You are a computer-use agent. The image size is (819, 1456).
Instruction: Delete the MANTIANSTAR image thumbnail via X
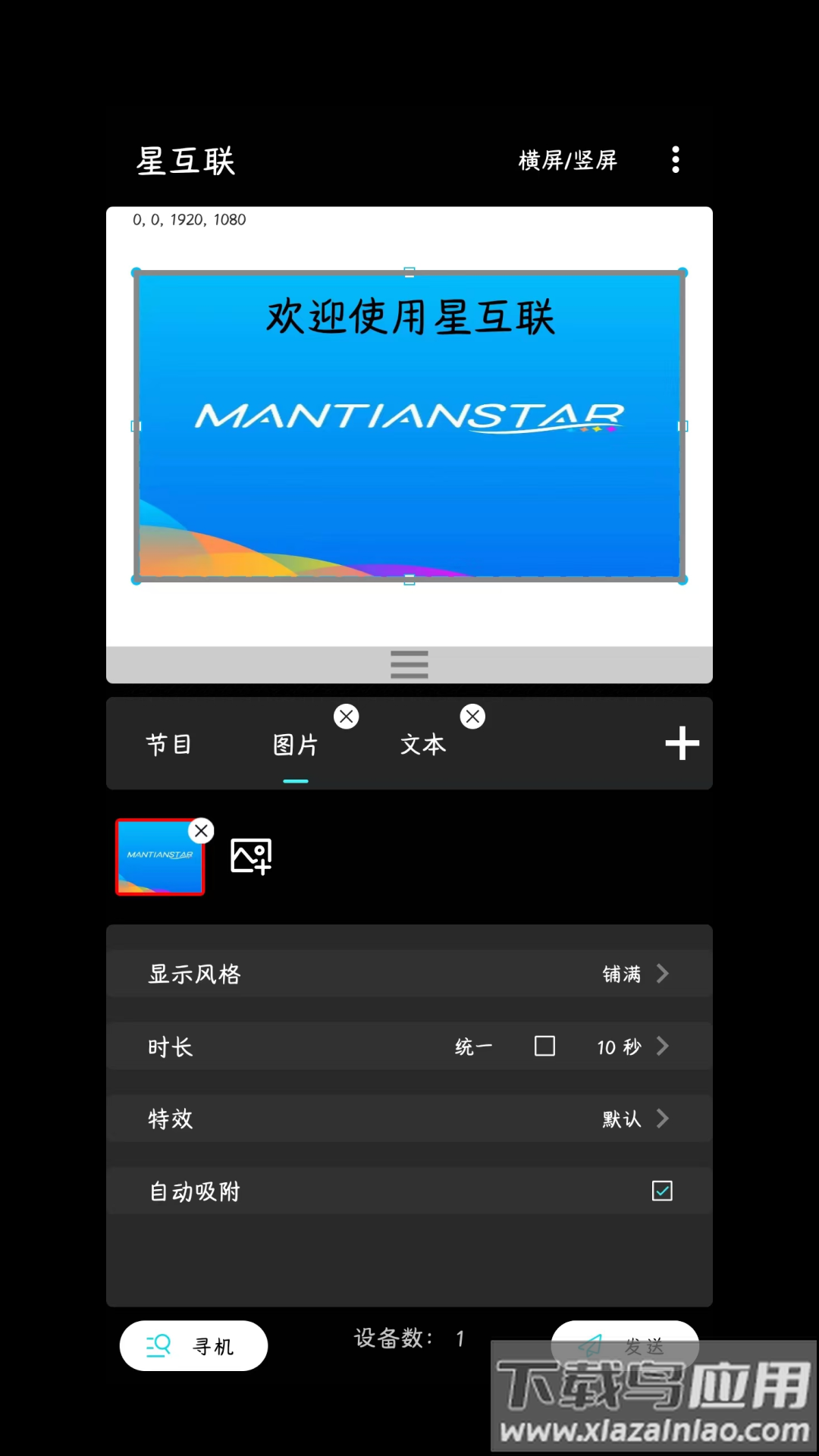(x=201, y=830)
